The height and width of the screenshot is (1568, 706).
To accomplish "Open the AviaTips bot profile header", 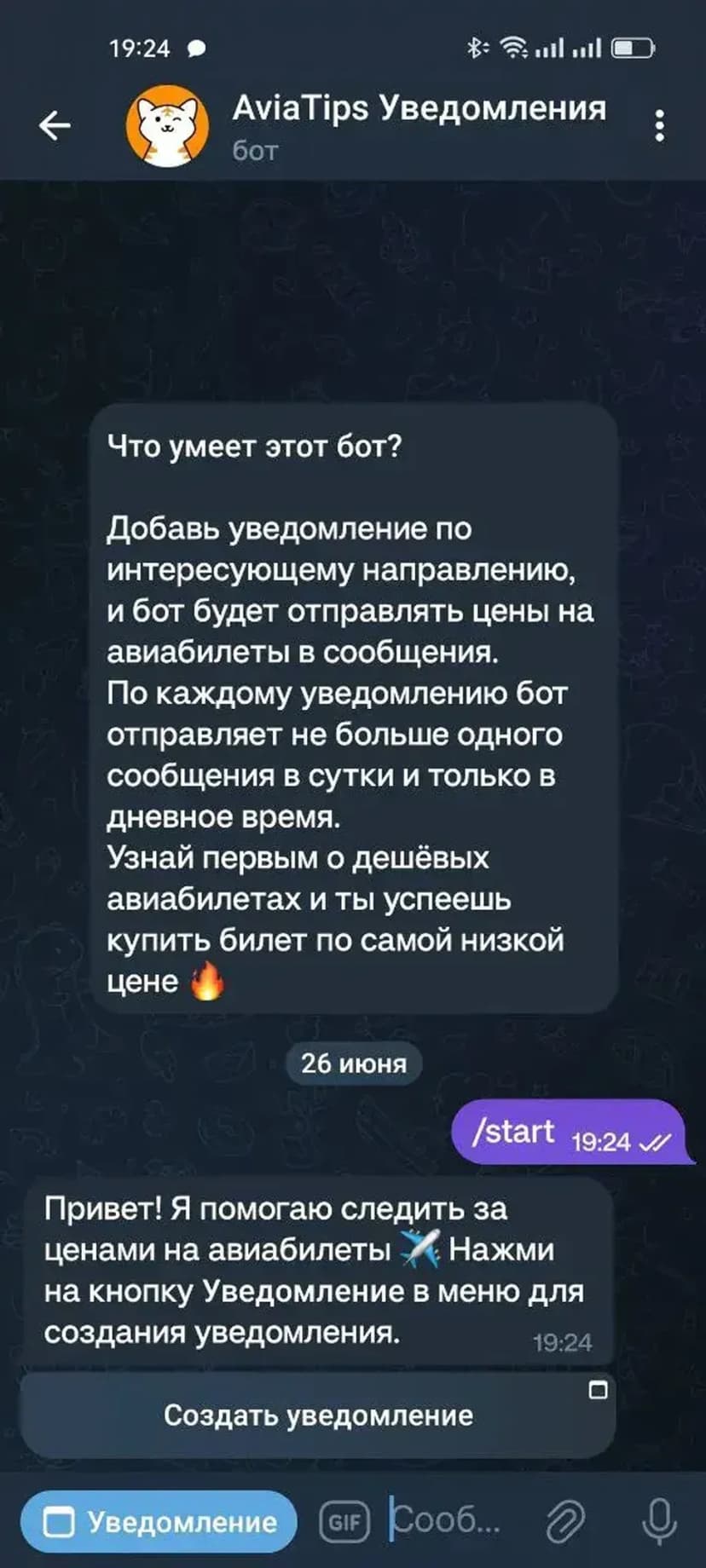I will tap(418, 126).
